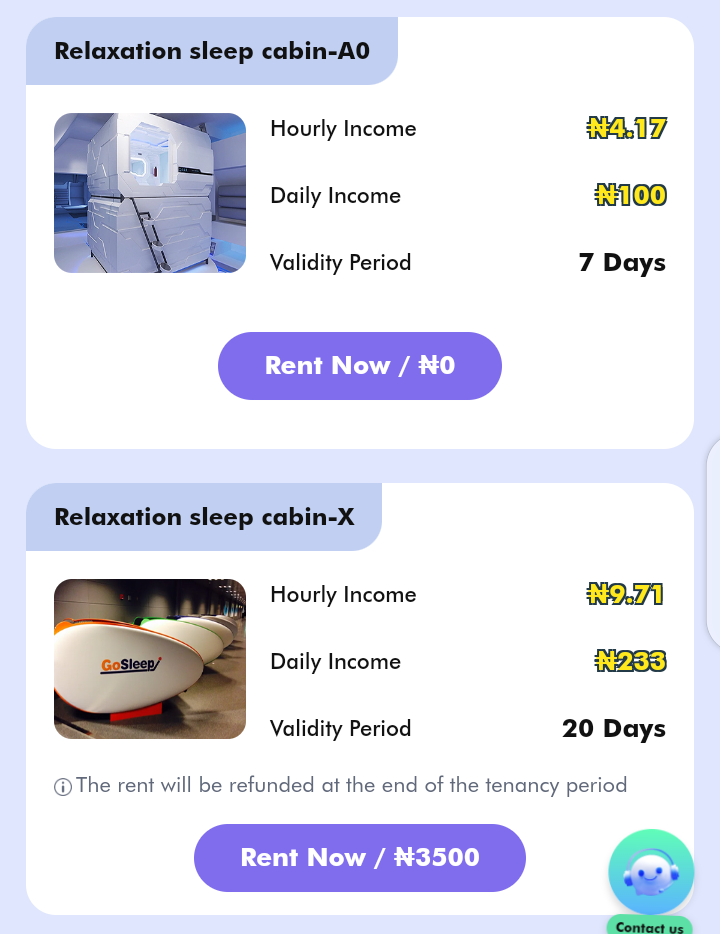
Task: Rent the Relaxation sleep cabin-A0 for ₦0
Action: 359,366
